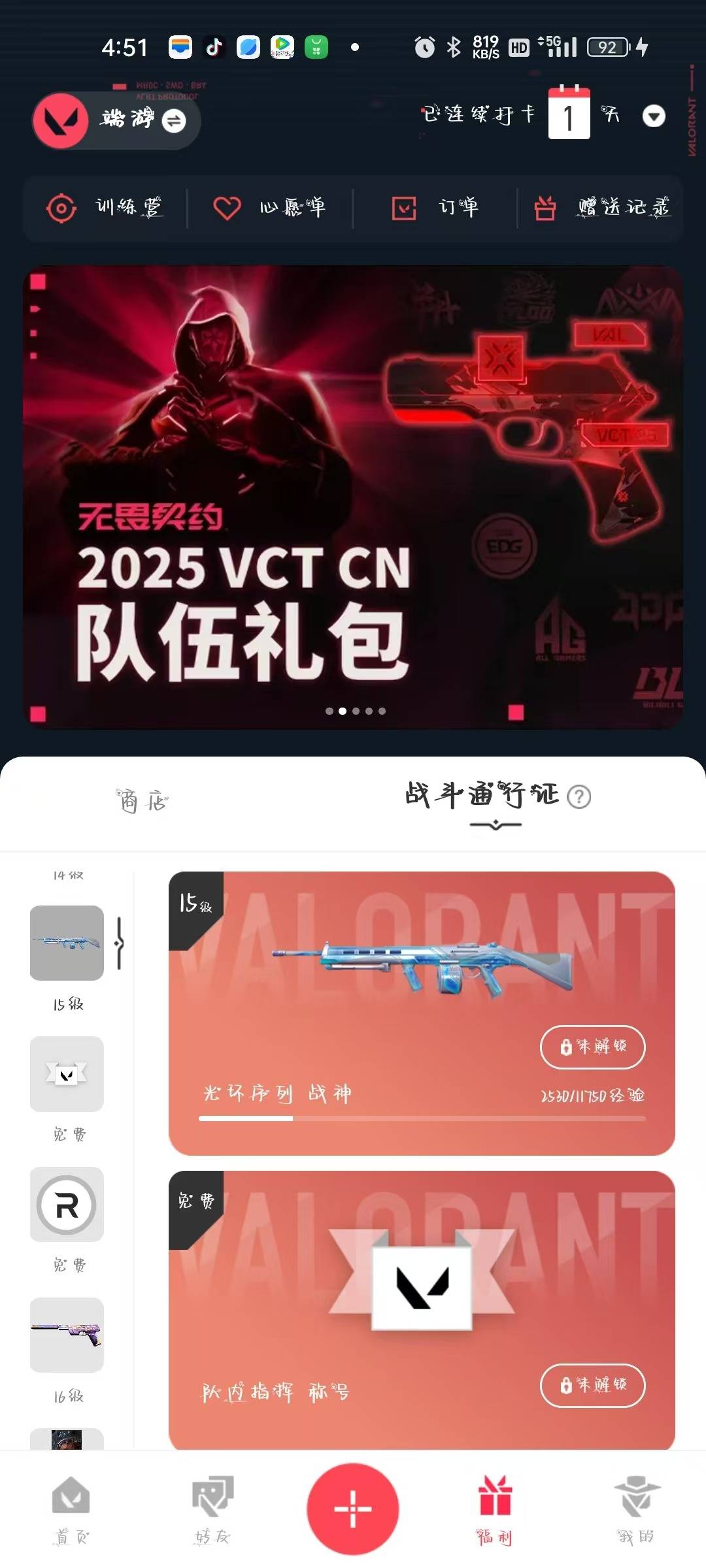Tap 未解锁 on the 光环序列 战神 card

tap(593, 1047)
